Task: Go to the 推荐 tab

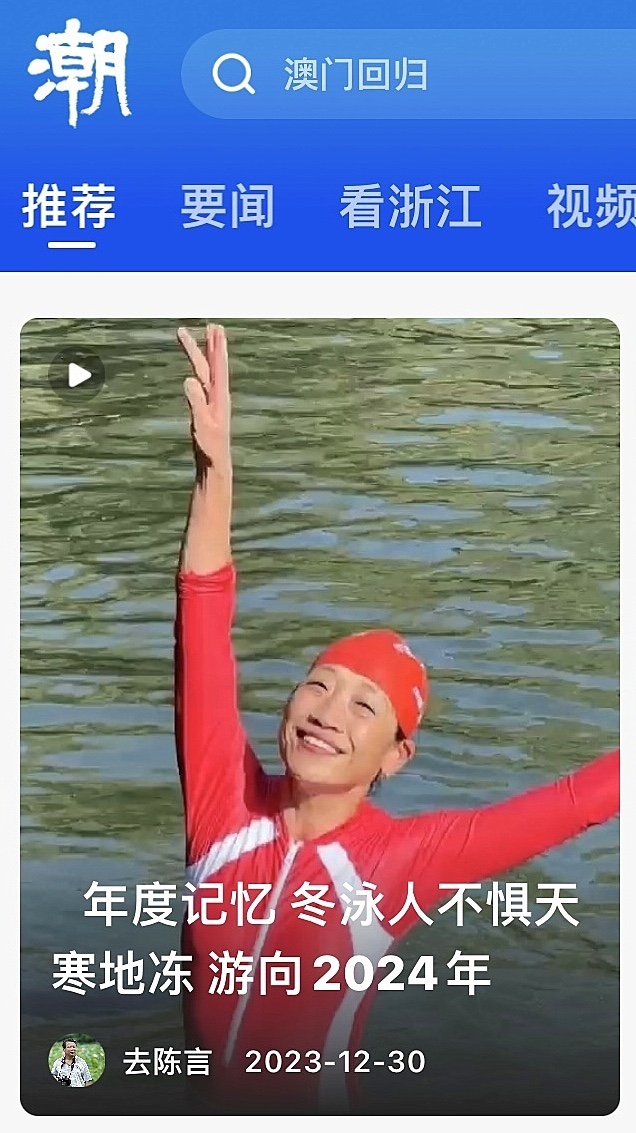Action: [x=69, y=207]
